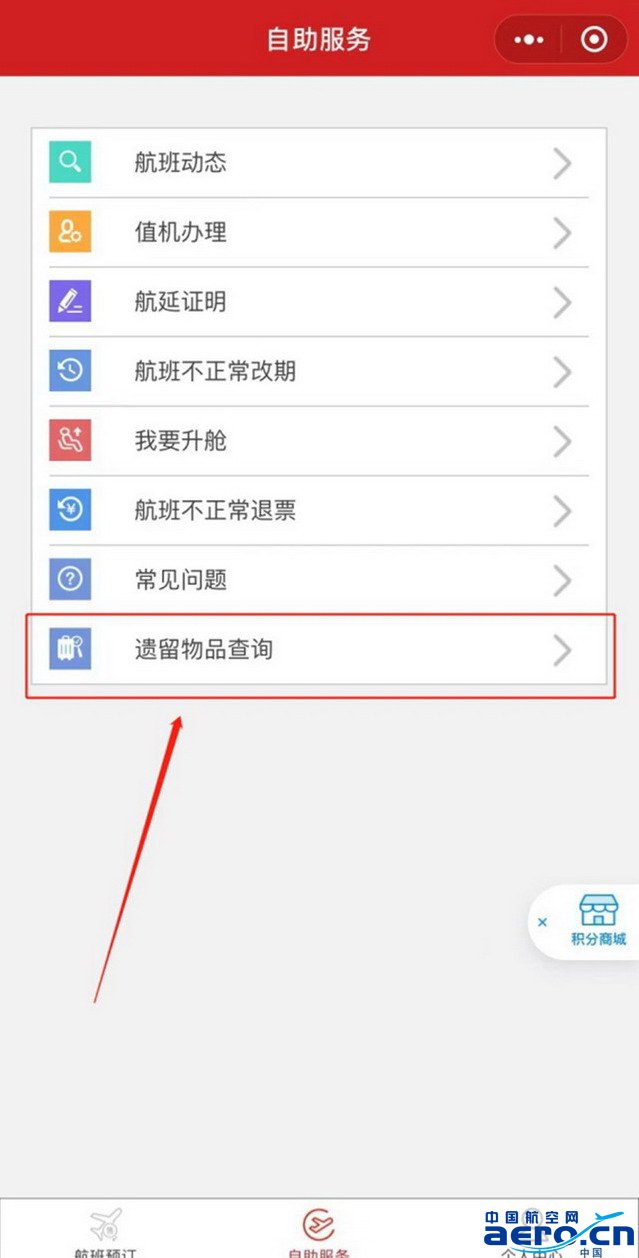This screenshot has width=639, height=1258.
Task: View 常见问题 FAQ
Action: tap(319, 580)
